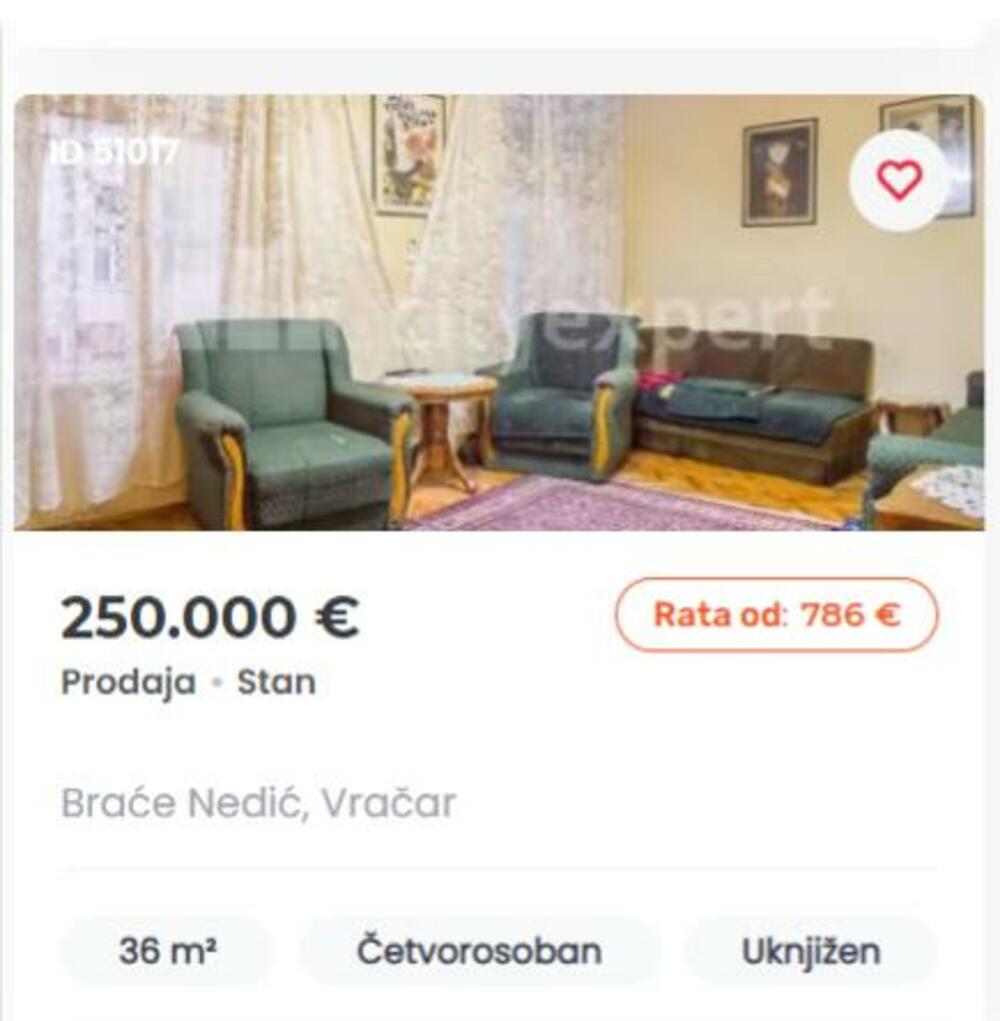The image size is (1000, 1021).
Task: Open the apartment photo
Action: 500,310
